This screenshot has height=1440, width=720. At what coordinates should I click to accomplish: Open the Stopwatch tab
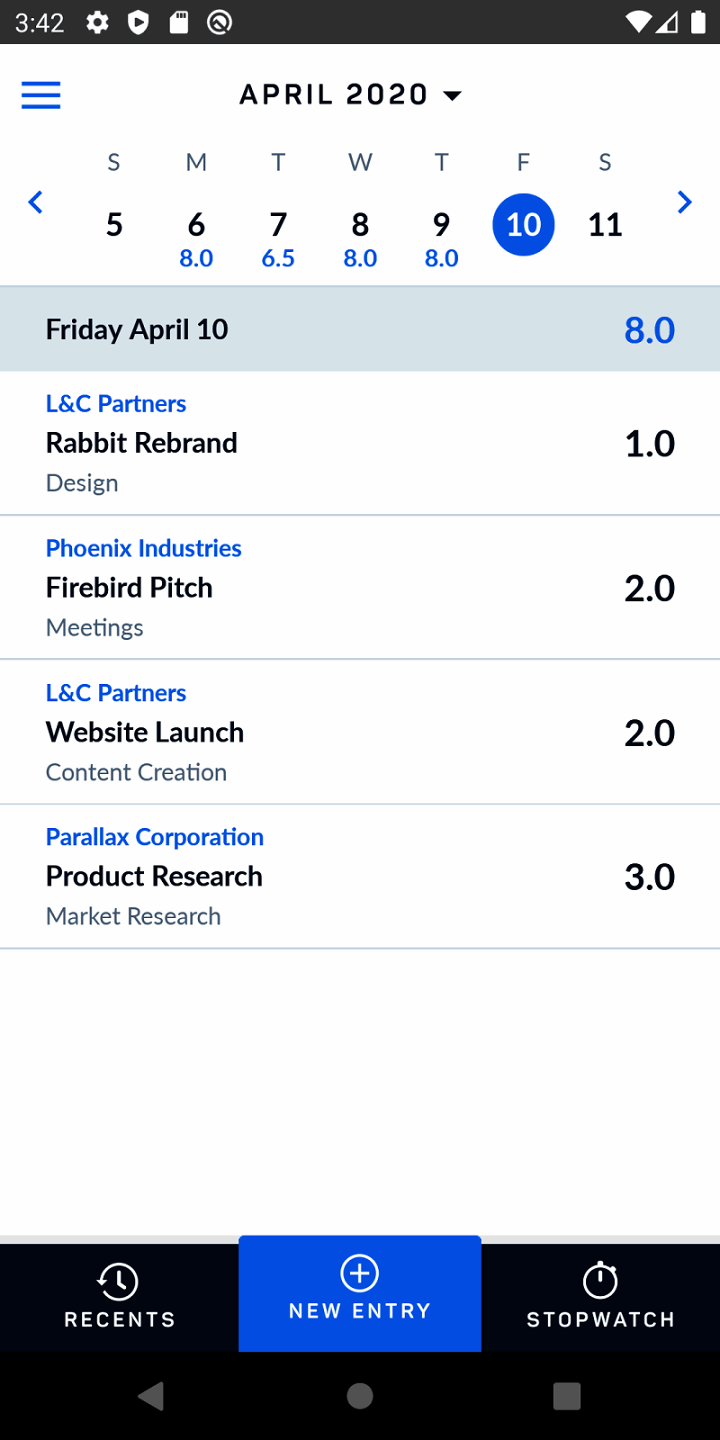(x=600, y=1297)
